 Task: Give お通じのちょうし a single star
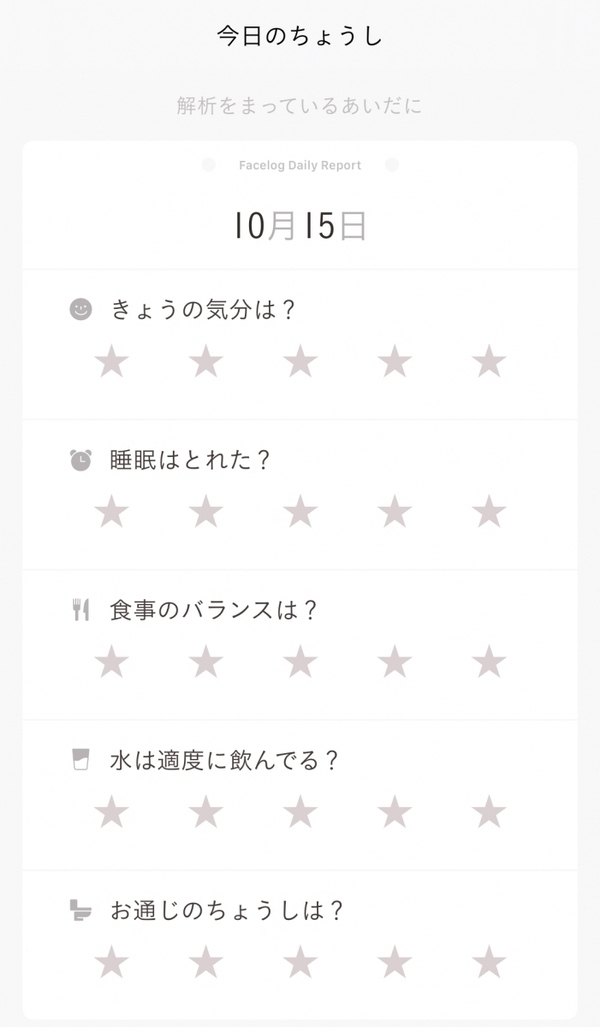point(111,963)
